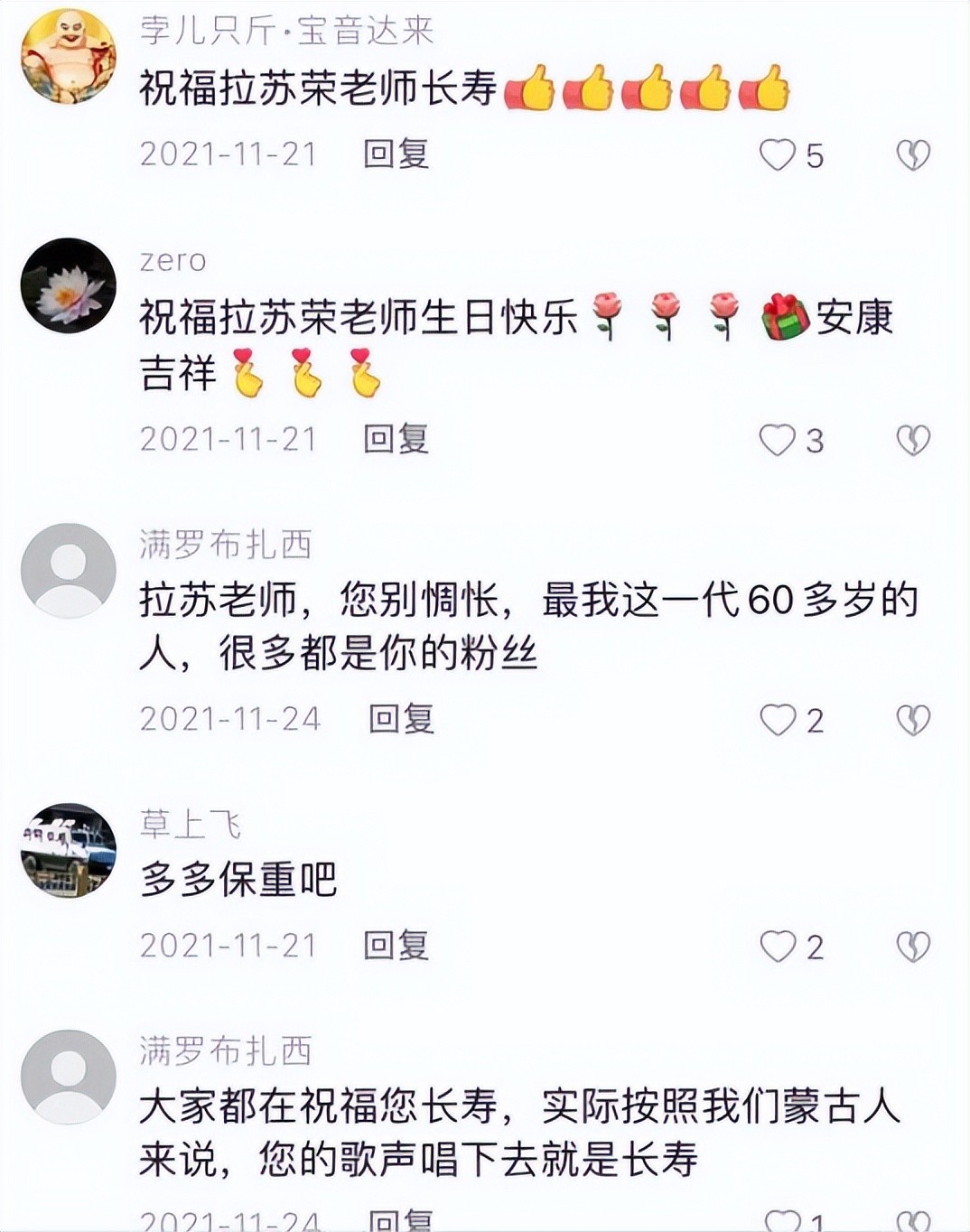This screenshot has width=970, height=1232.
Task: Open username 草上飞's profile
Action: click(191, 824)
